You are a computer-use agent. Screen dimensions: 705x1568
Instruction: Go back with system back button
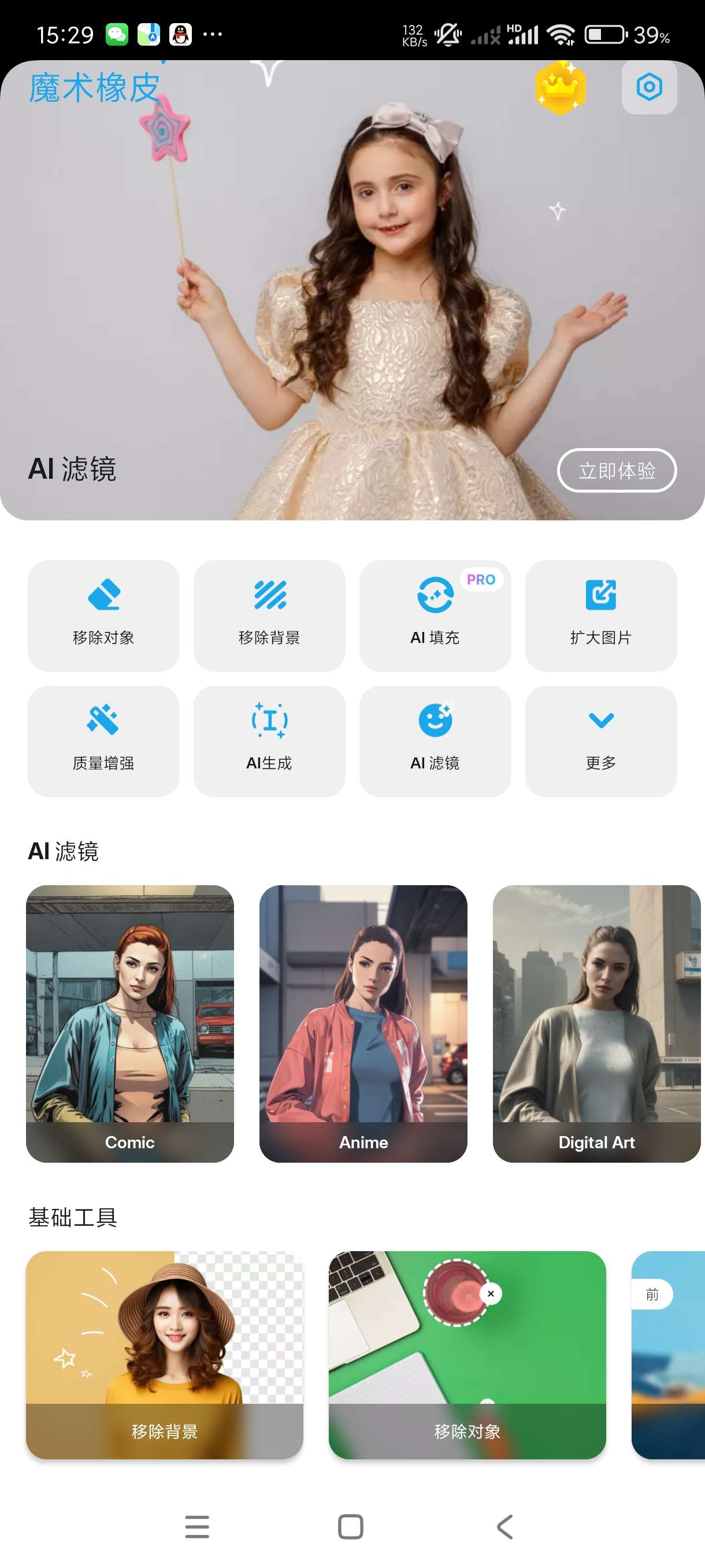504,1526
